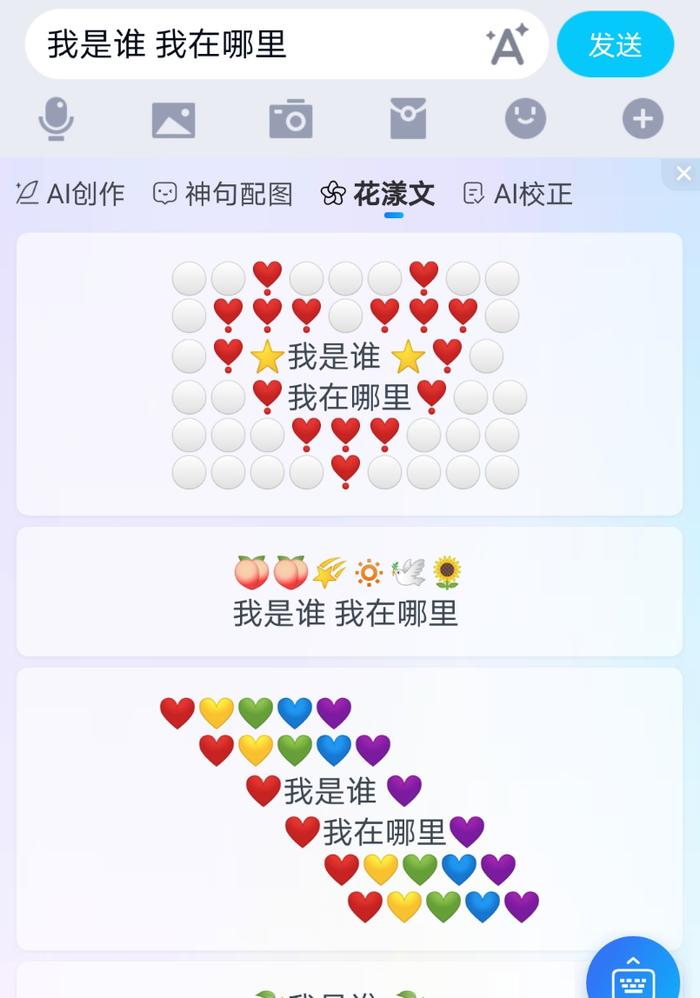Switch to AI校正 tab
Image resolution: width=700 pixels, height=998 pixels.
click(518, 194)
